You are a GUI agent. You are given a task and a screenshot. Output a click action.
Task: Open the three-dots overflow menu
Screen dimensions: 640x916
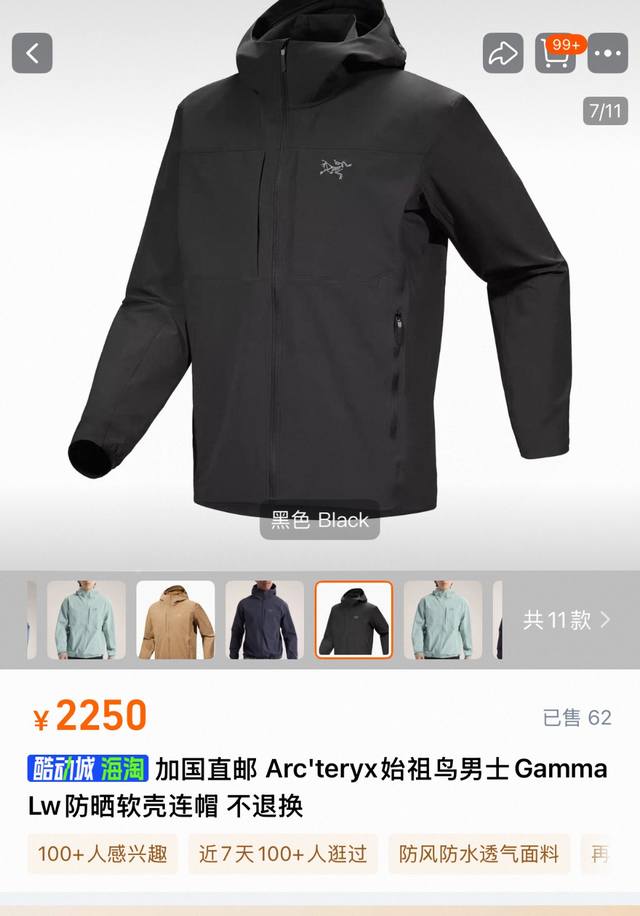pos(607,53)
